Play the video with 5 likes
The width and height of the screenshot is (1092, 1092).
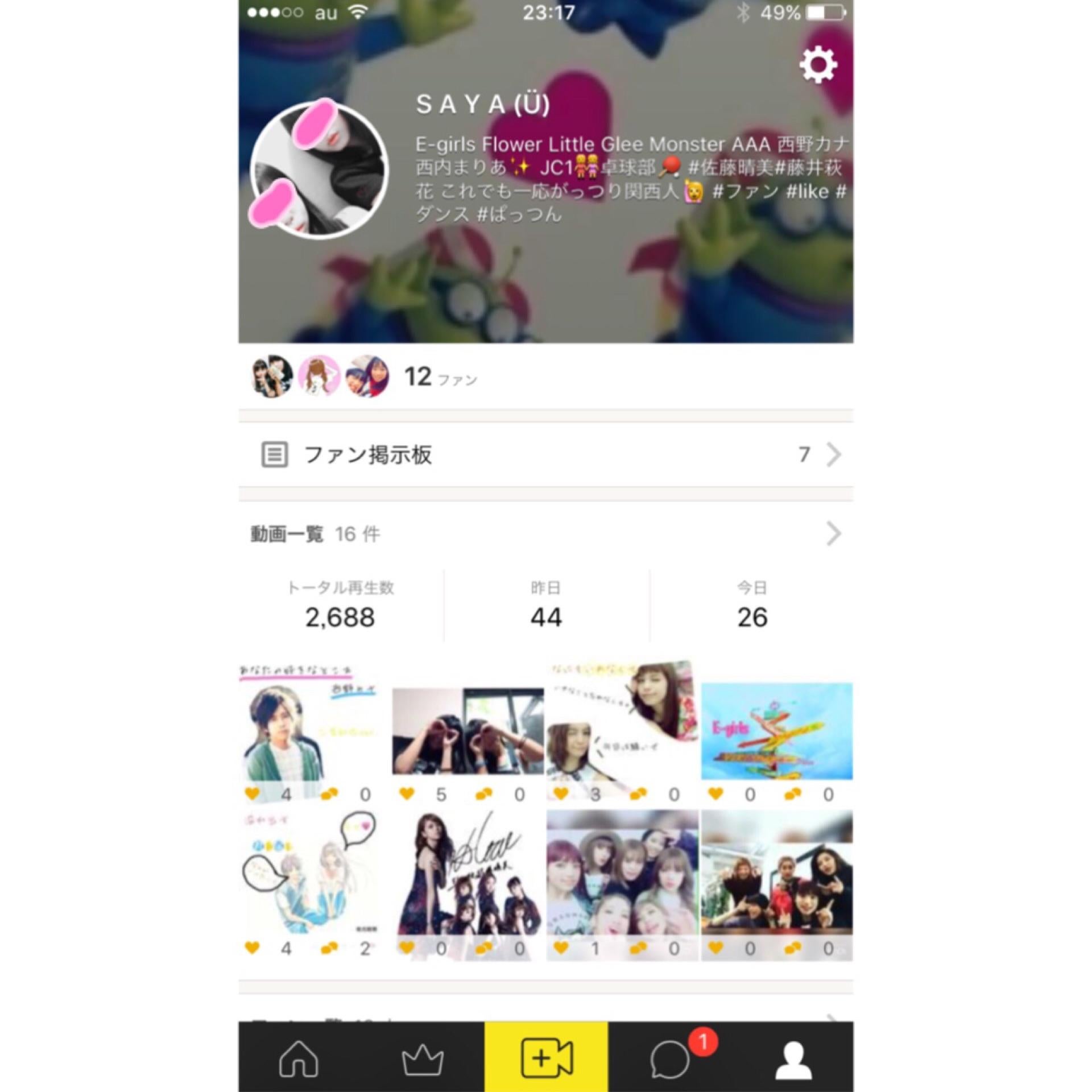(x=468, y=731)
